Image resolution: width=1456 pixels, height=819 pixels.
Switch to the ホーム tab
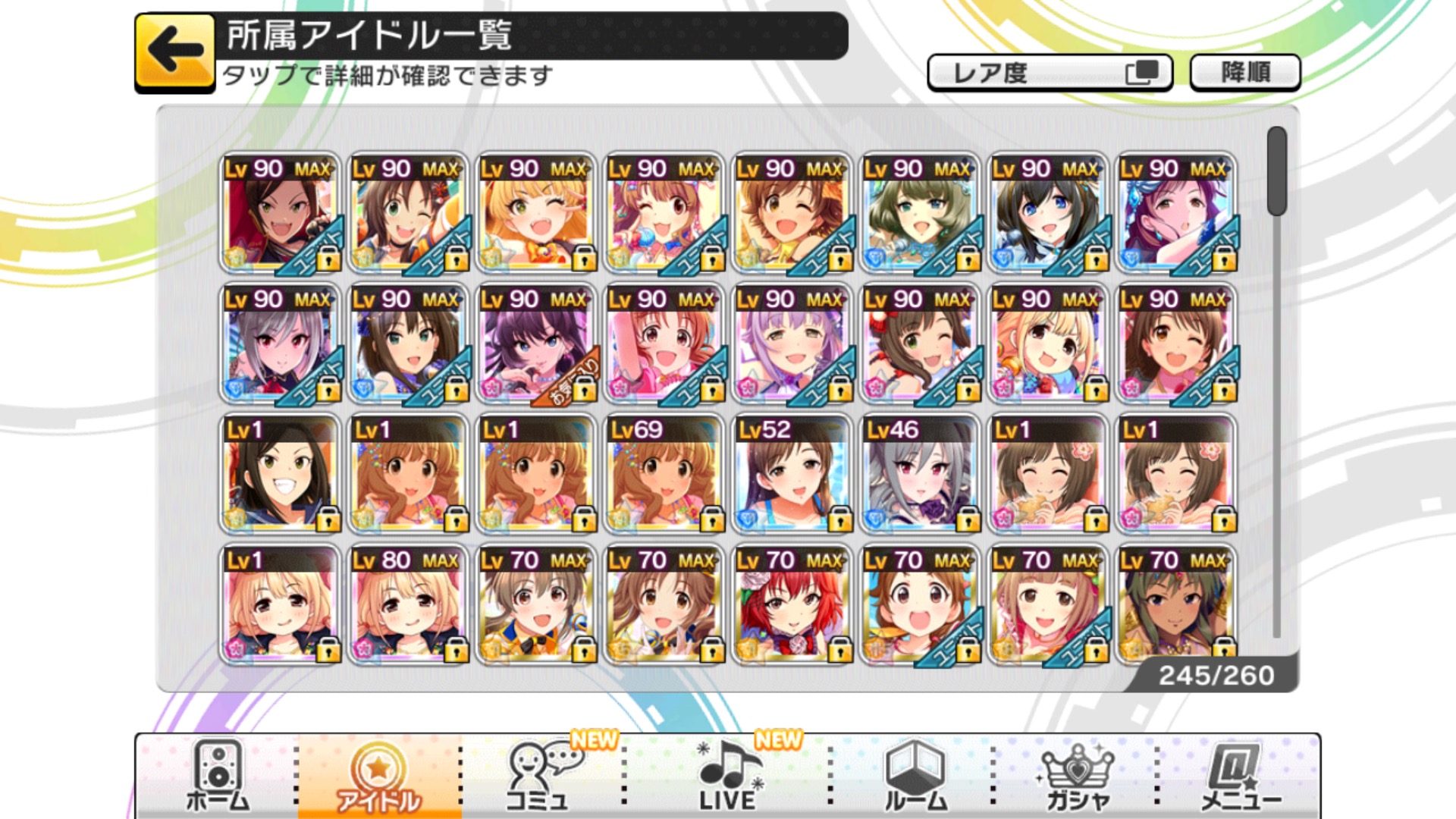pyautogui.click(x=218, y=776)
